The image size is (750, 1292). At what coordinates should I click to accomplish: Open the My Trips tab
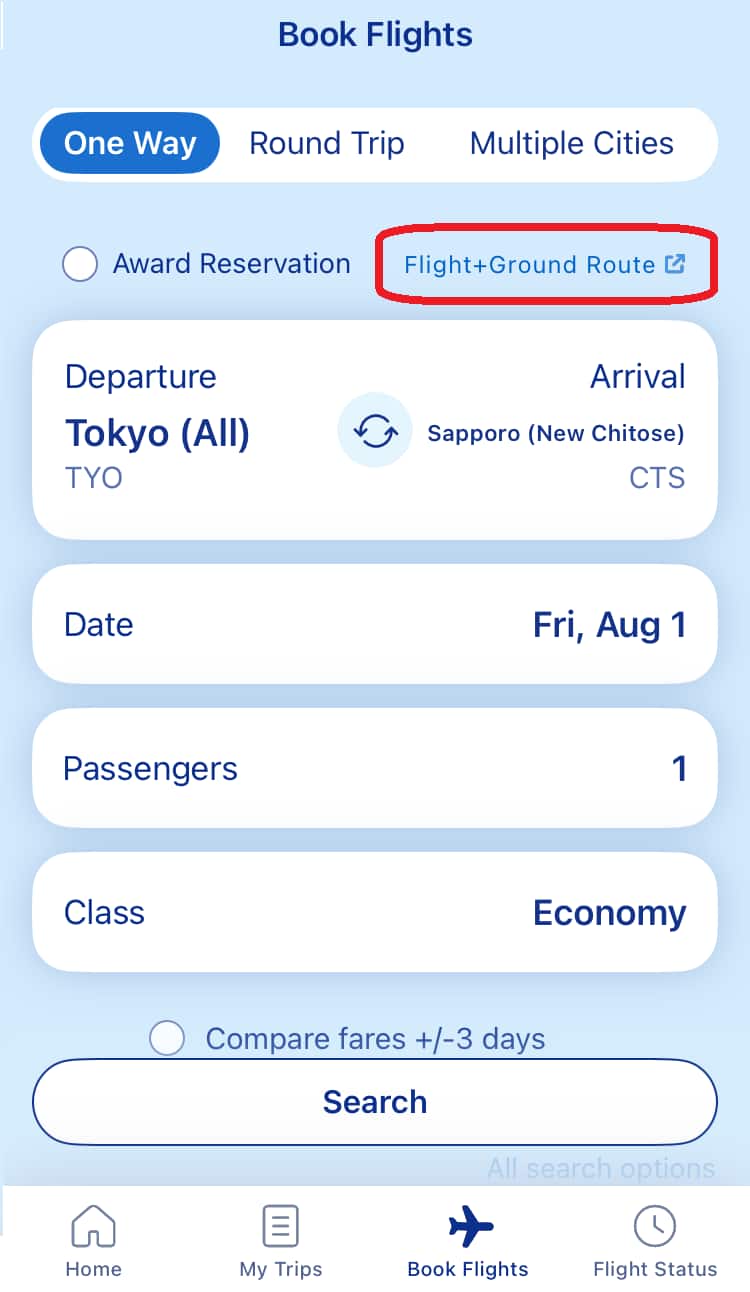281,1240
